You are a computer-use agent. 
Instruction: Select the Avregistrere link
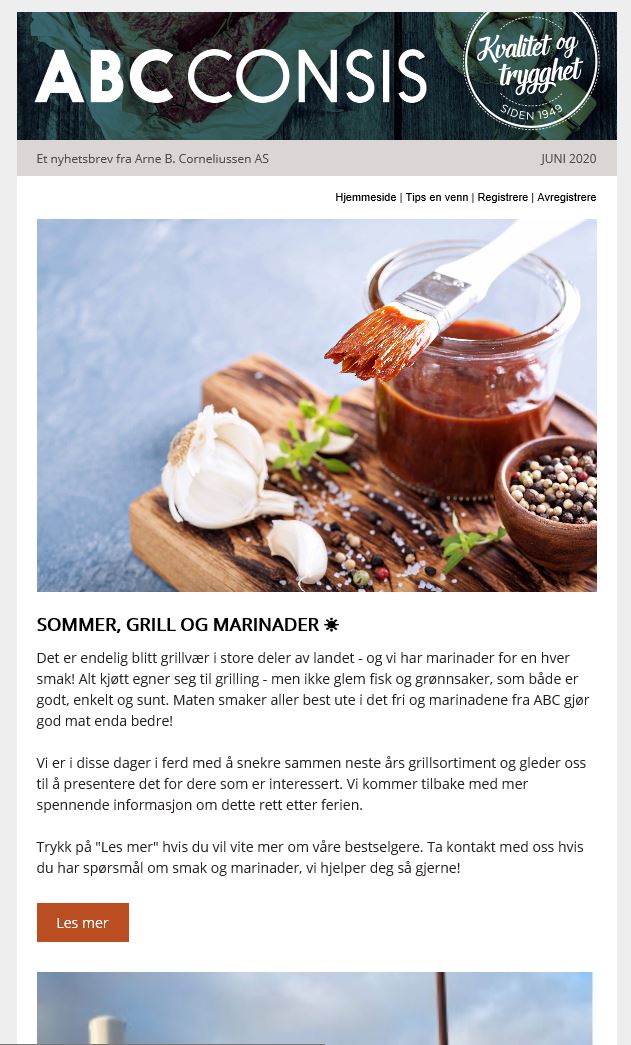[567, 197]
